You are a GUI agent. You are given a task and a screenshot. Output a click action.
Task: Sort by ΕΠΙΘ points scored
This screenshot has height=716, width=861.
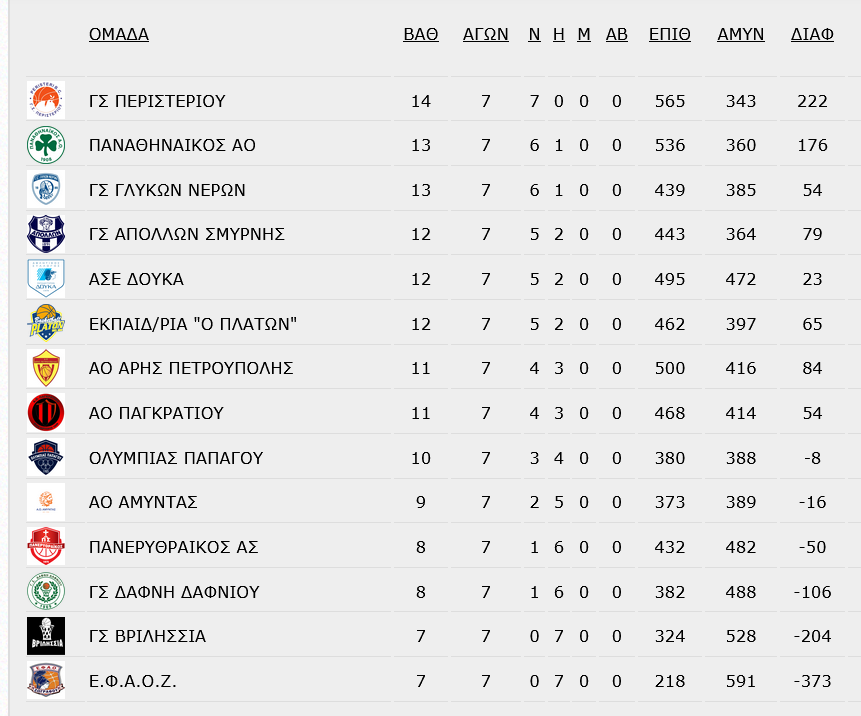(x=669, y=35)
